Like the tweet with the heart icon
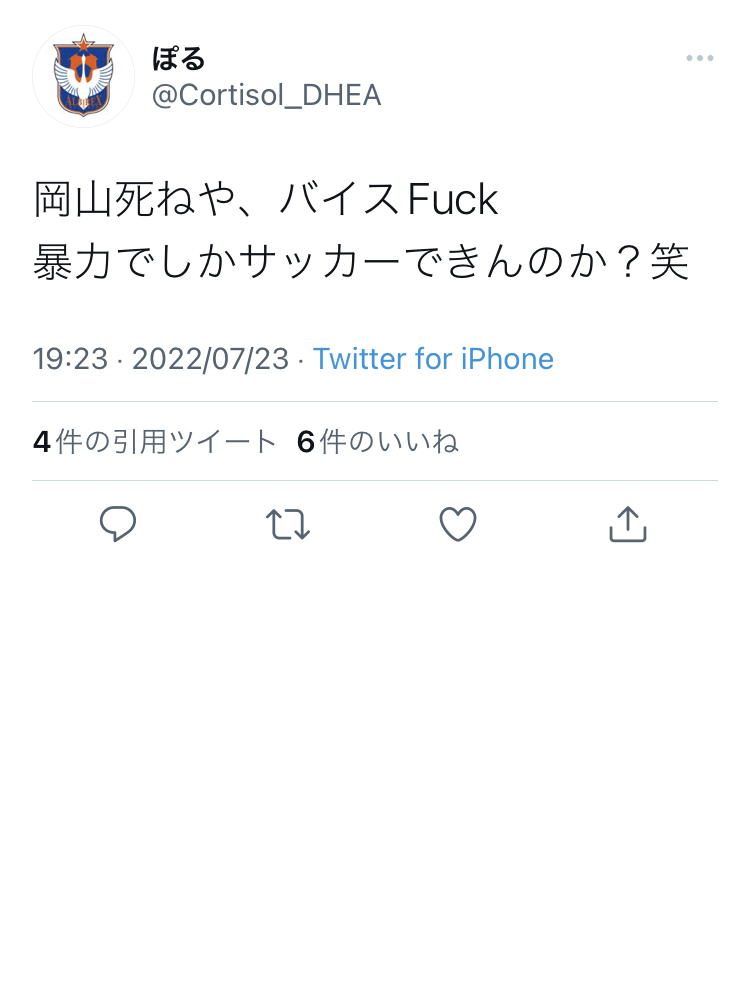 point(458,524)
